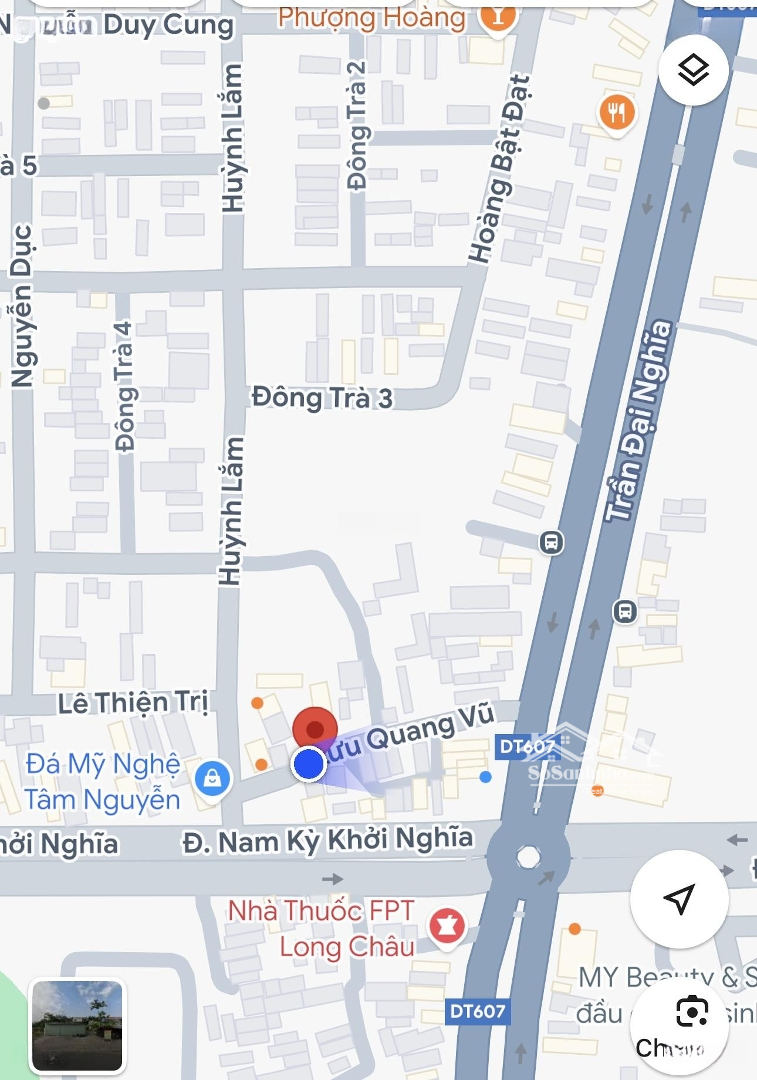
Task: Select the orange restaurant marker near Trần Đại Nghĩa
Action: pos(618,111)
